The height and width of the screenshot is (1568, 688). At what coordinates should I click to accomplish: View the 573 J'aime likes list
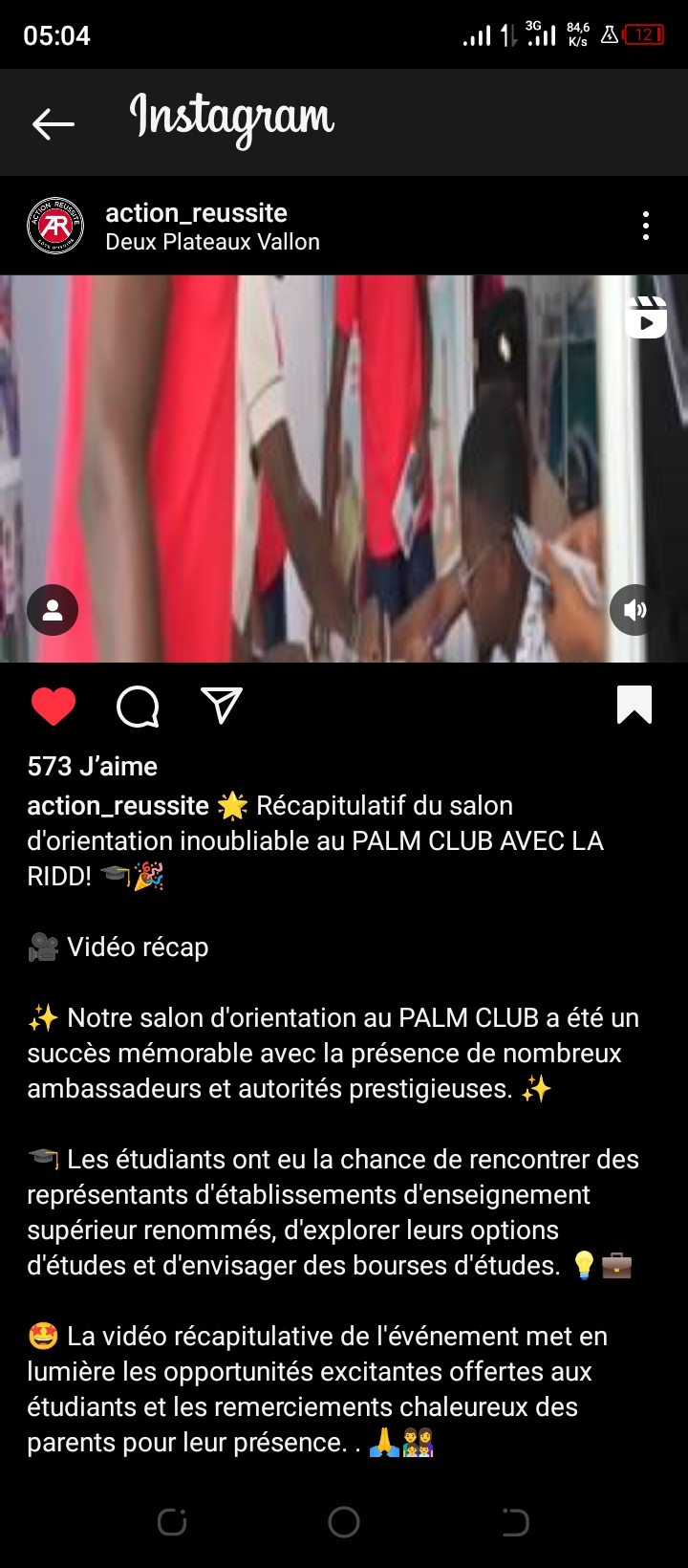92,766
